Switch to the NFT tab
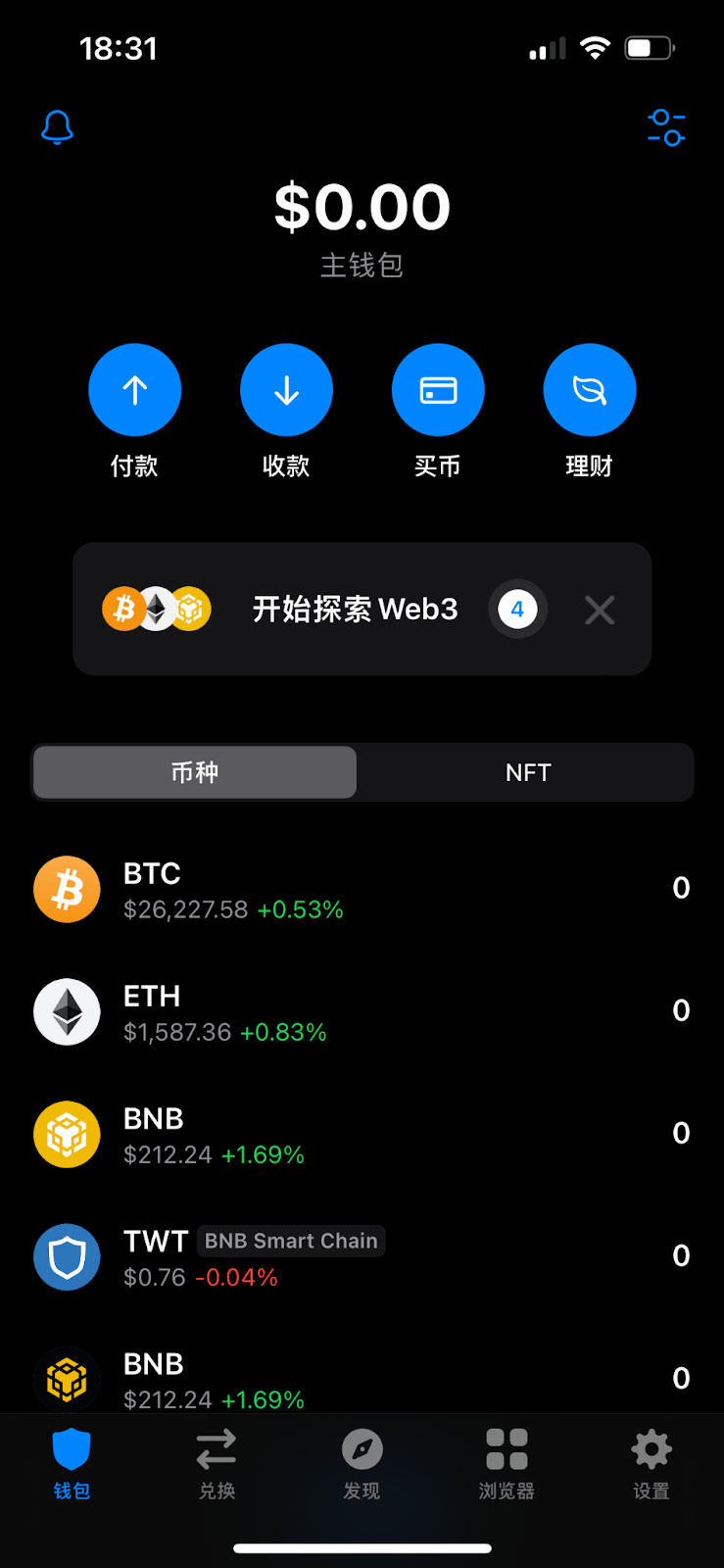This screenshot has height=1568, width=724. point(527,772)
